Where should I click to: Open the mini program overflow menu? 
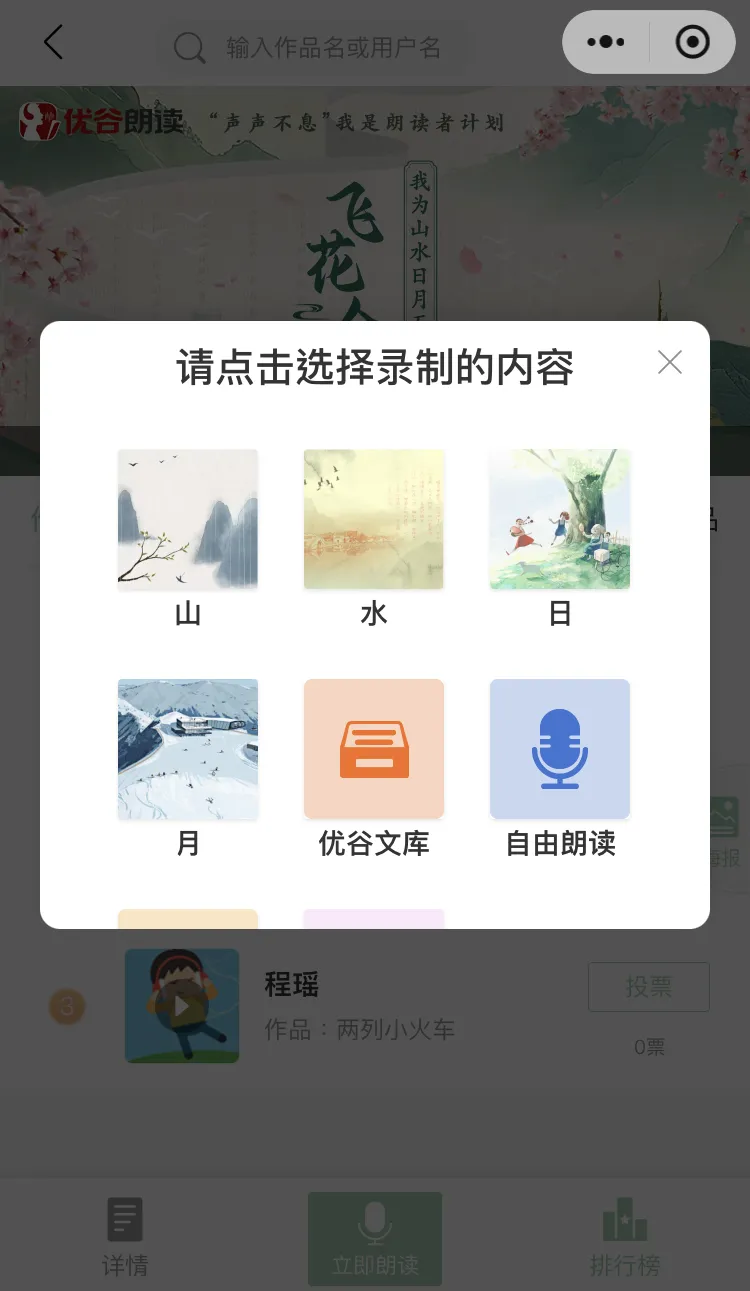coord(606,42)
